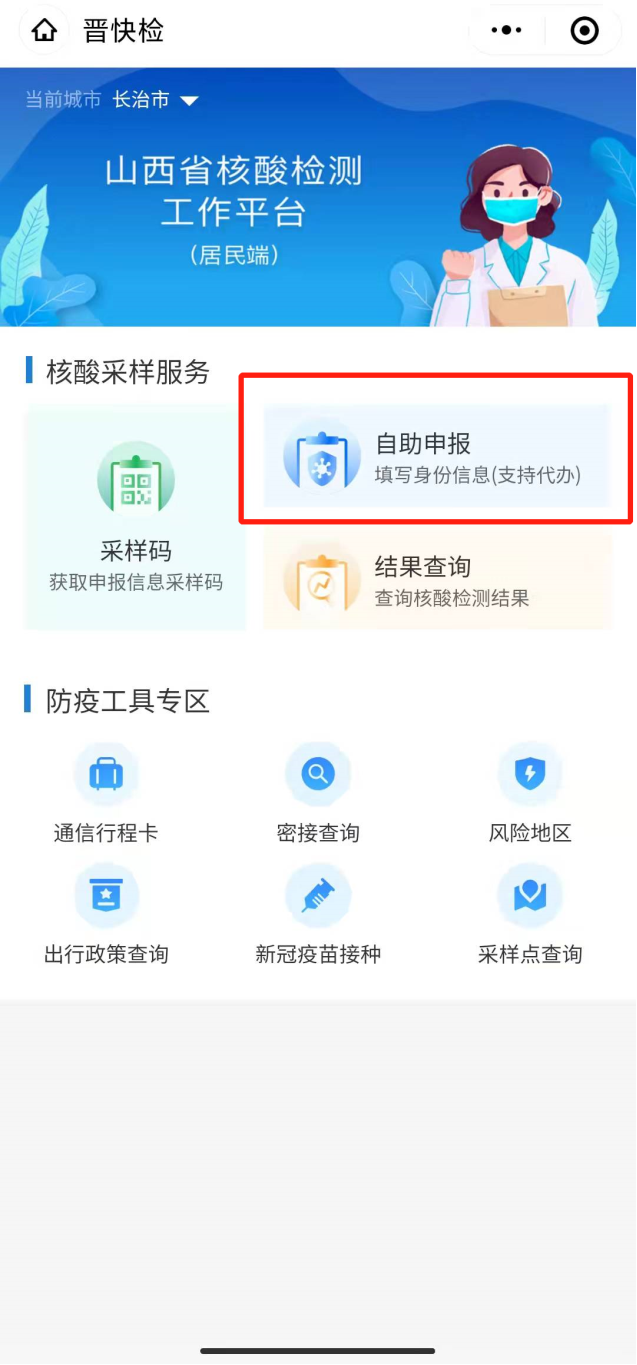Check 风险地区 tool
The height and width of the screenshot is (1365, 637).
(530, 794)
